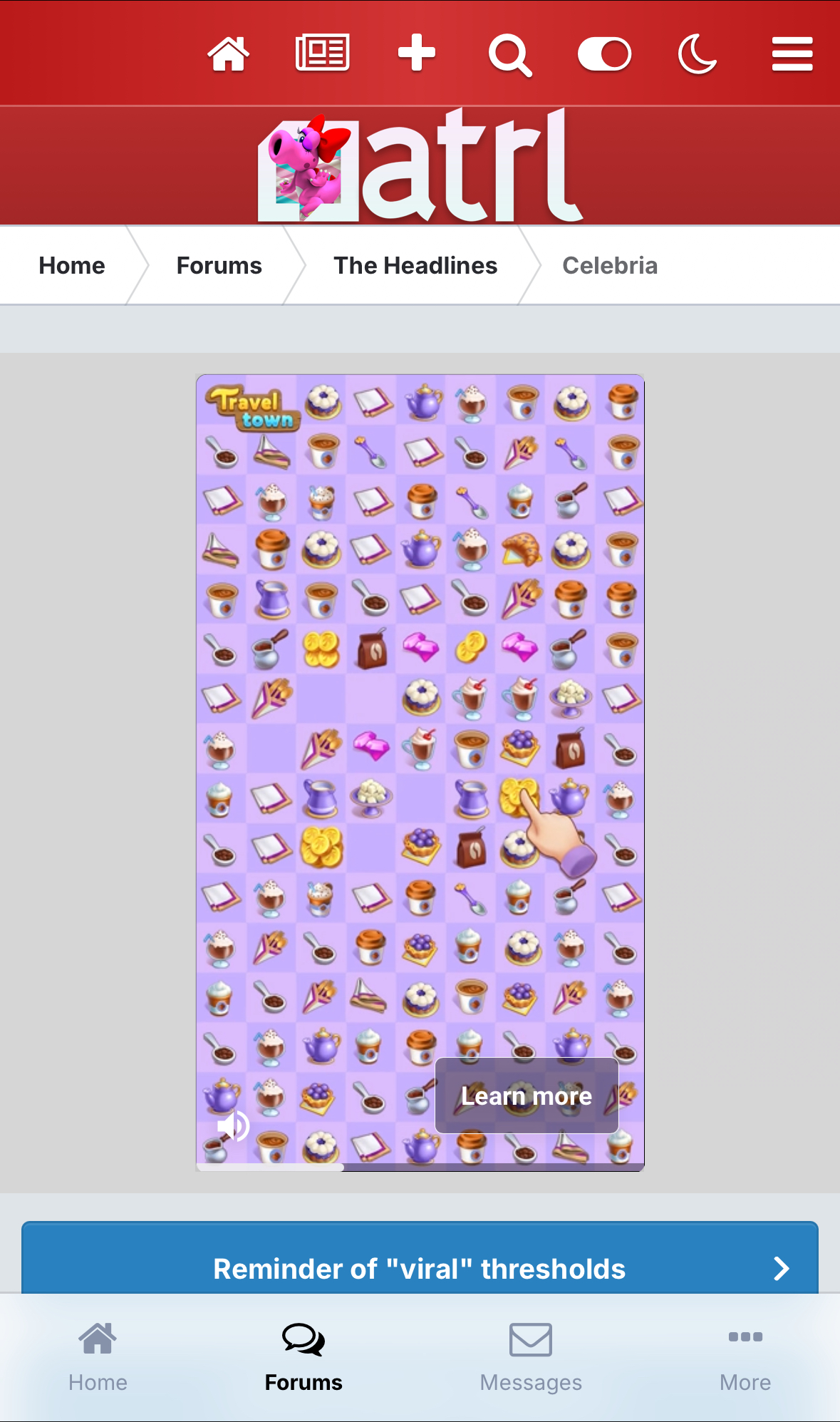The image size is (840, 1422).
Task: Flip the toggle switch in the top bar
Action: click(604, 54)
